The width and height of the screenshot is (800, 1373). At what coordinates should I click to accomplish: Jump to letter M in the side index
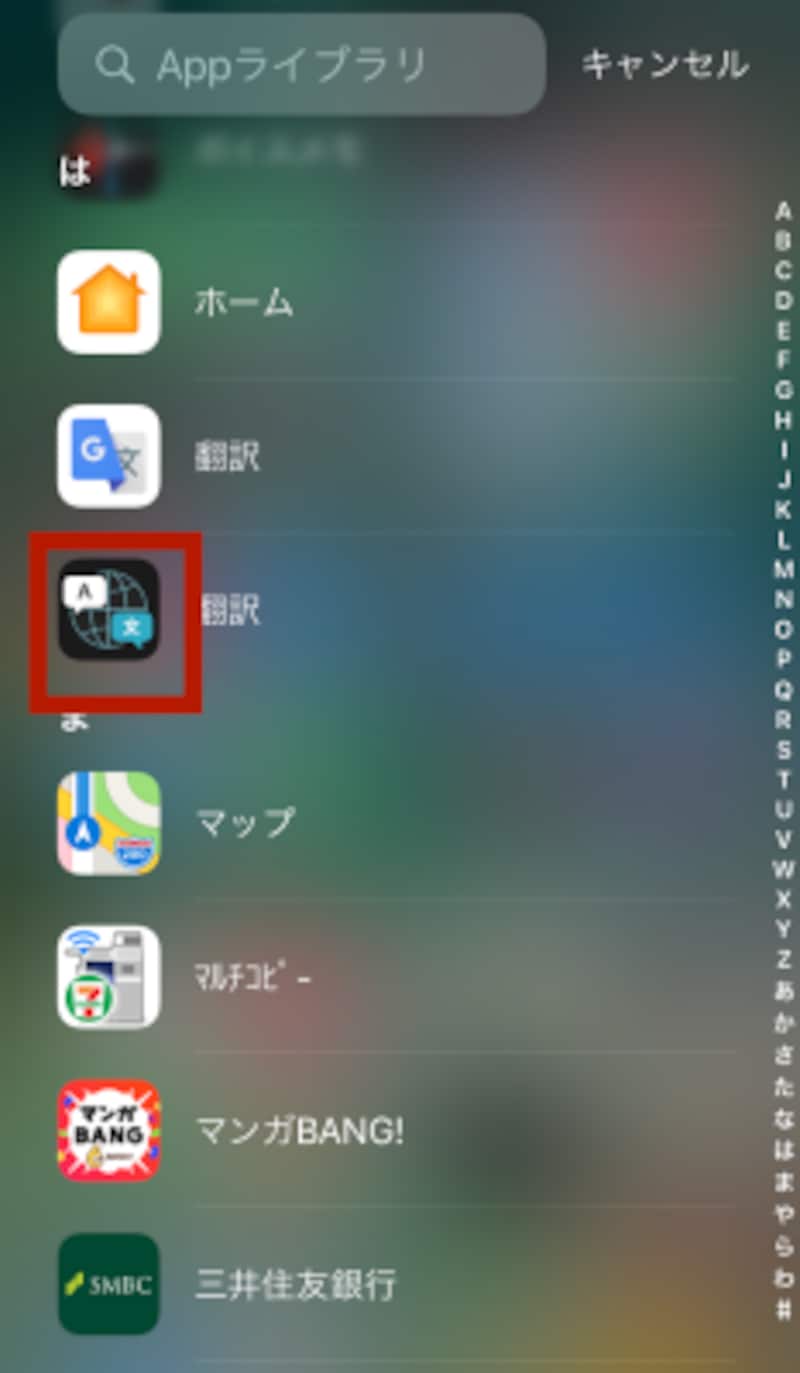pyautogui.click(x=785, y=570)
